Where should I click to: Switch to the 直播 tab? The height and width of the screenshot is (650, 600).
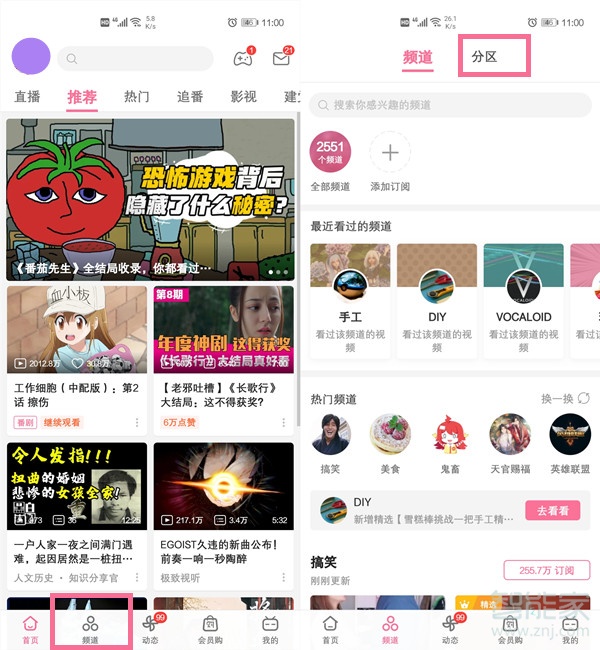pos(28,97)
